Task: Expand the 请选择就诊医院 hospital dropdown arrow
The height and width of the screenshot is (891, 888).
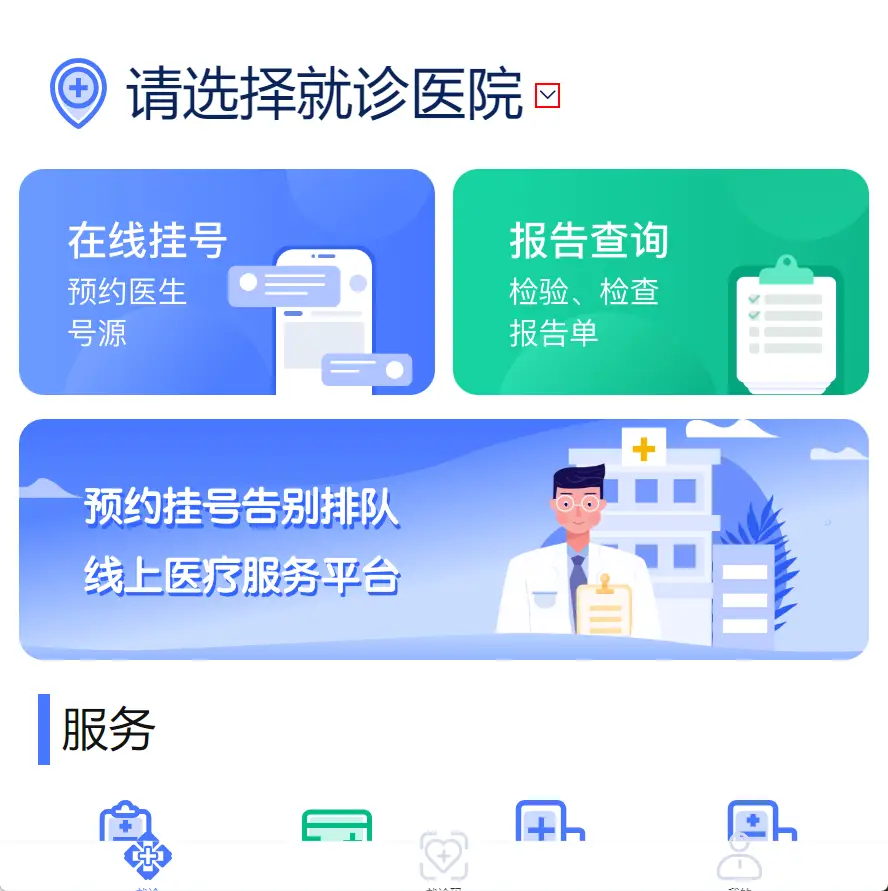Action: (547, 96)
